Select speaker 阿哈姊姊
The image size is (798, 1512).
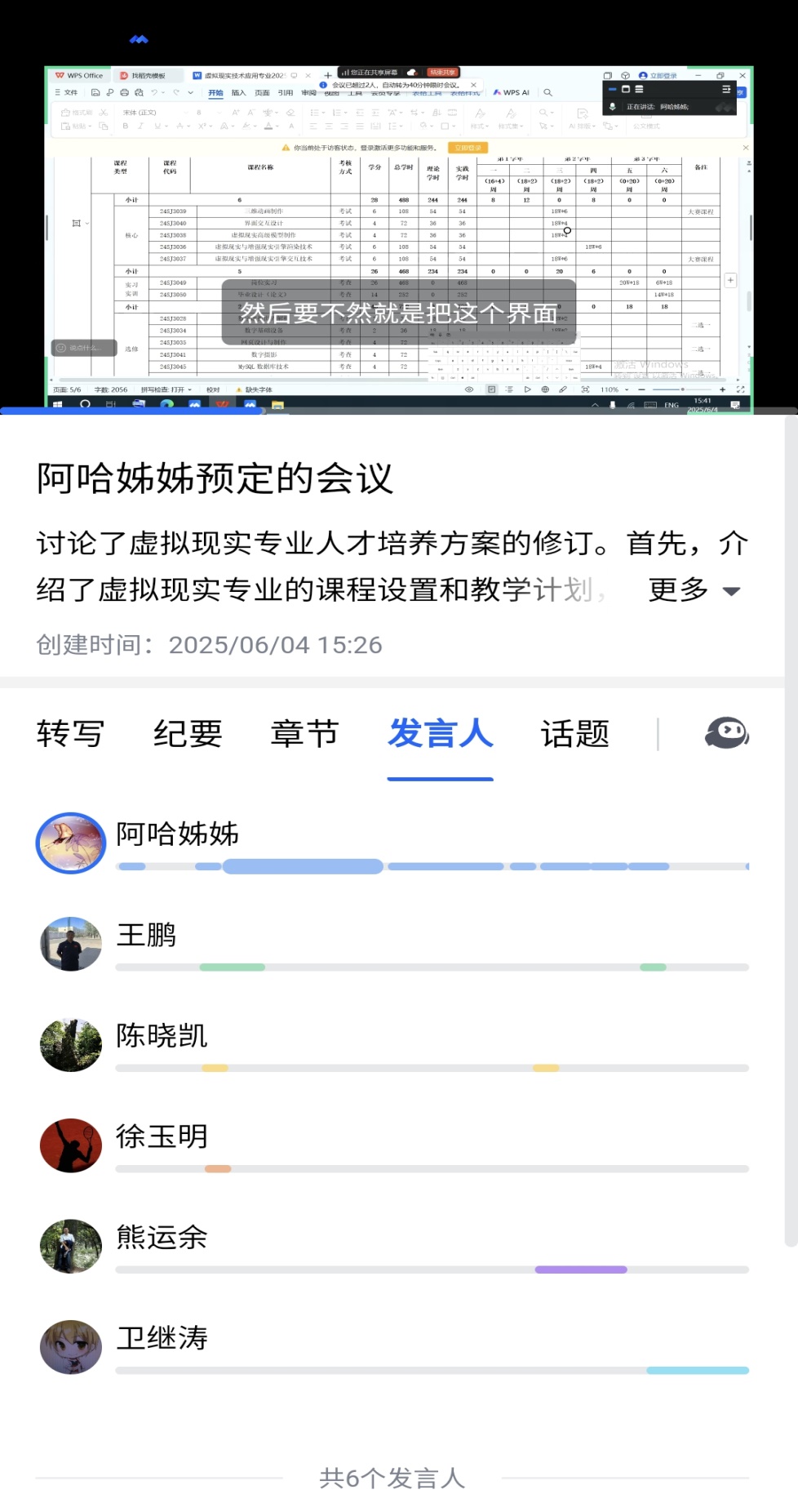point(177,834)
